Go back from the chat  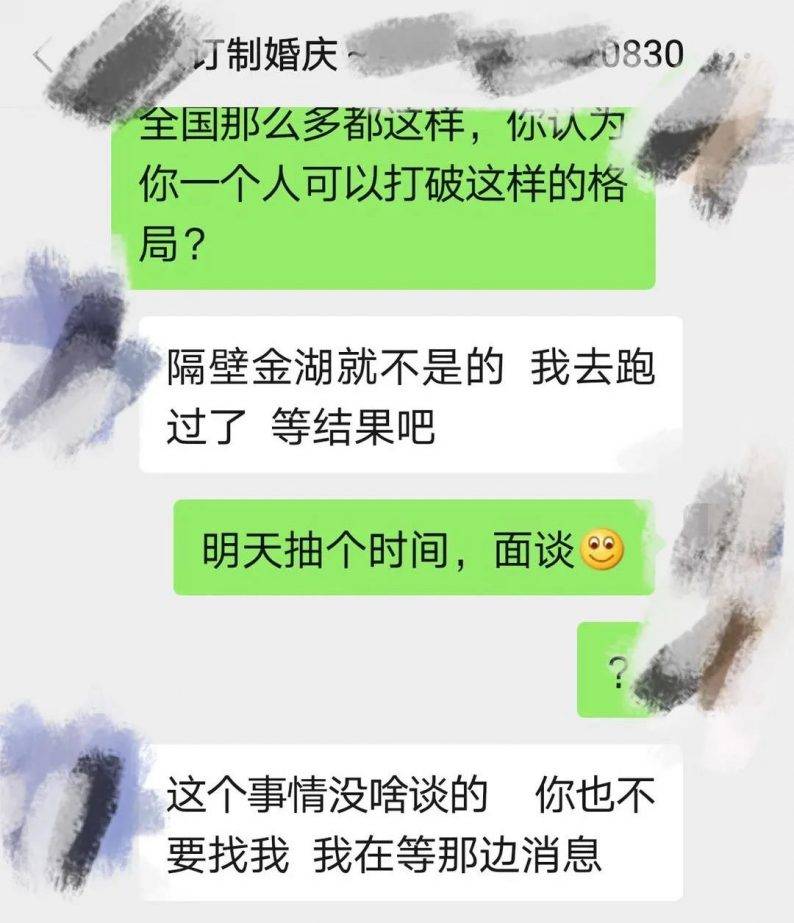pyautogui.click(x=42, y=57)
